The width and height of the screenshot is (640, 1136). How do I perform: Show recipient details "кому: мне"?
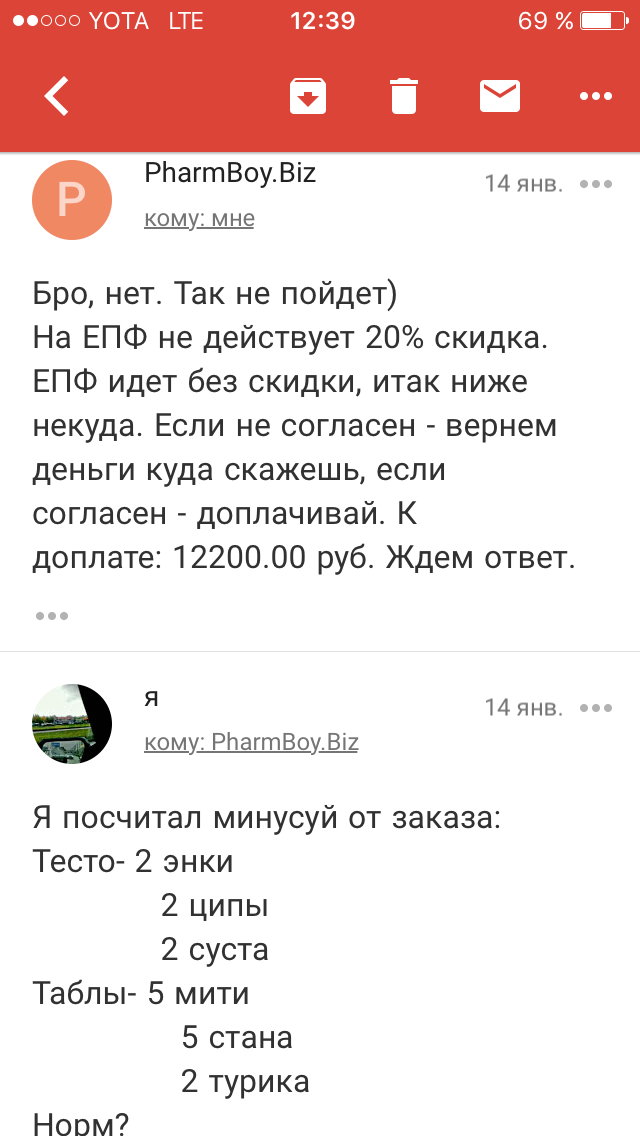199,218
